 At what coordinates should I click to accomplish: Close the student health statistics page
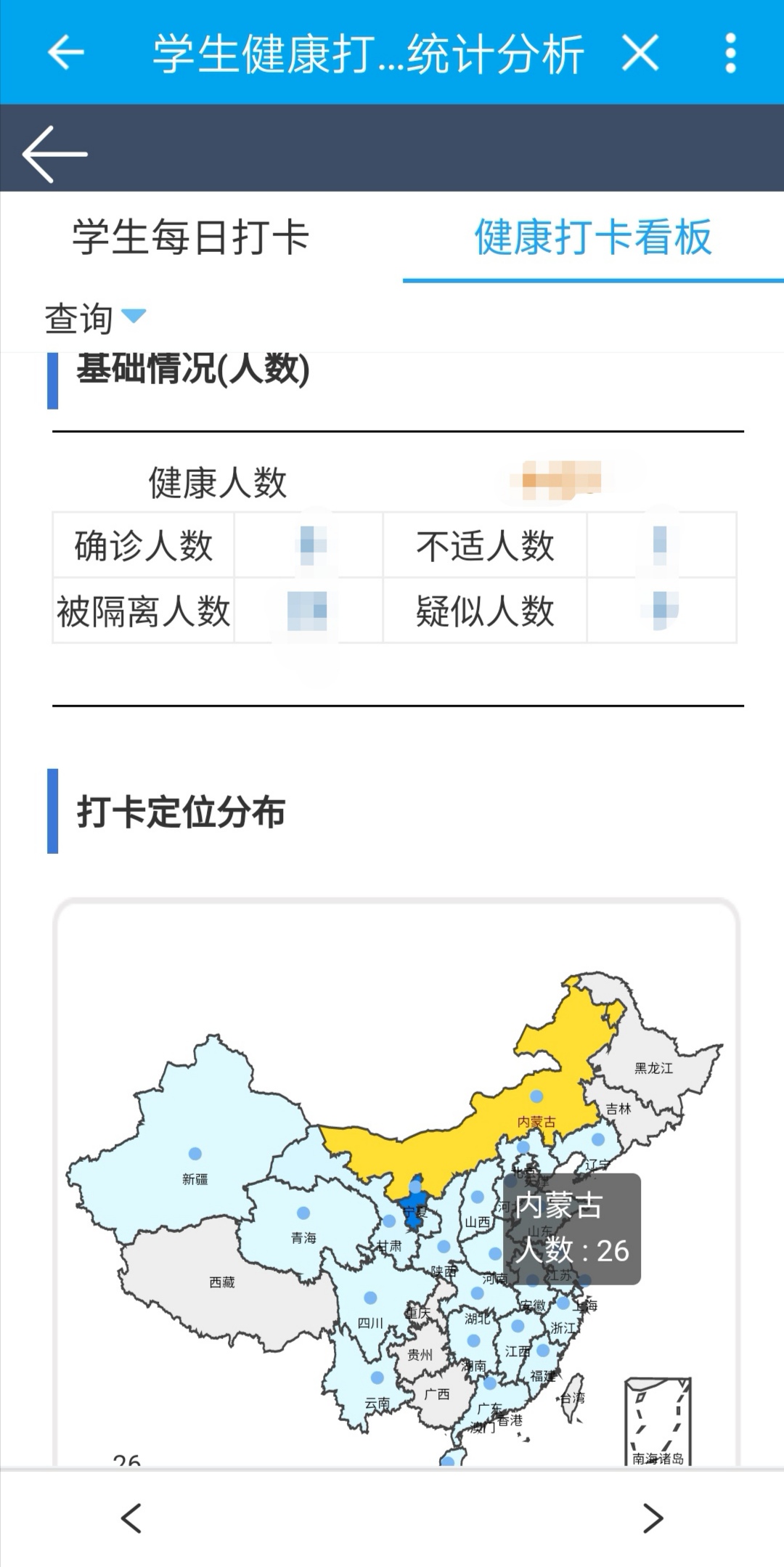tap(640, 53)
